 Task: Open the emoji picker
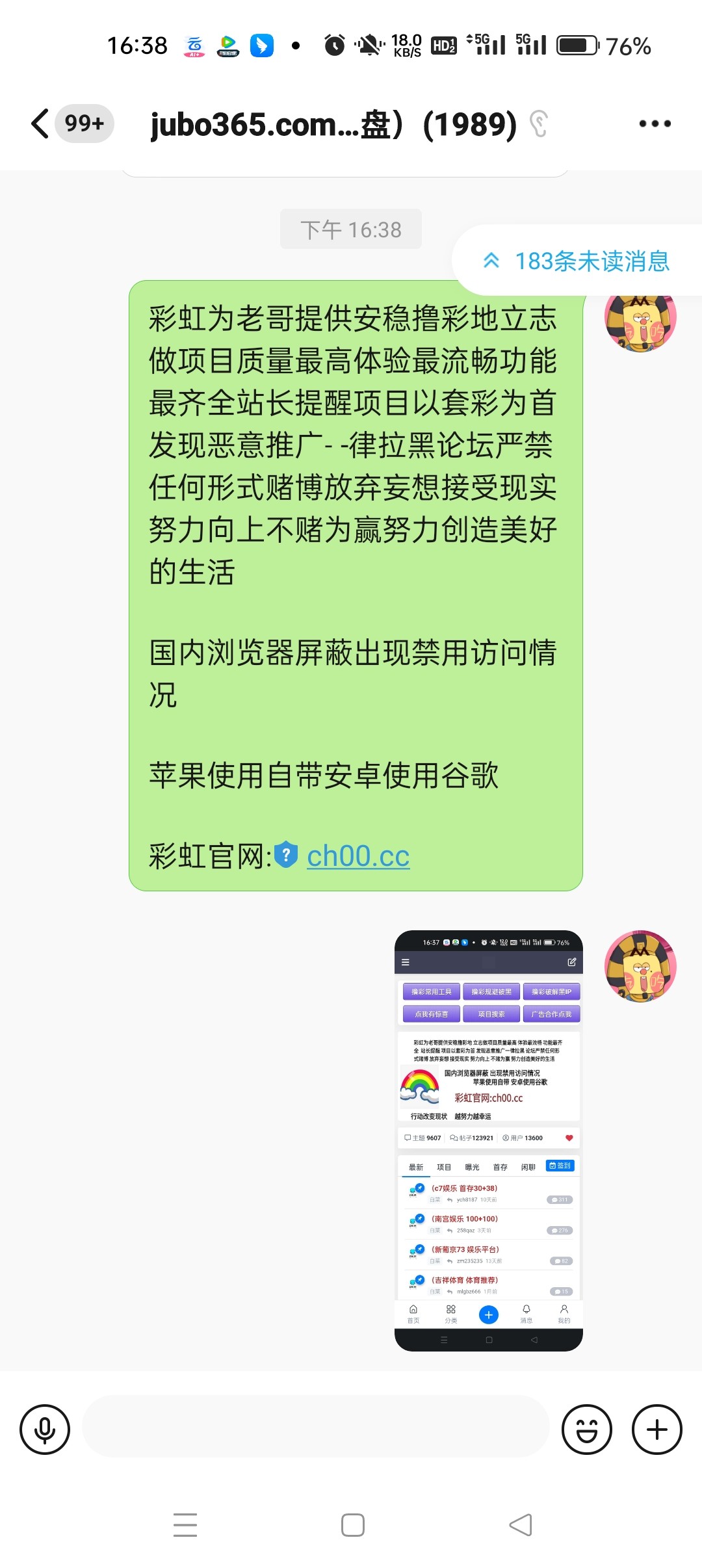coord(587,1430)
